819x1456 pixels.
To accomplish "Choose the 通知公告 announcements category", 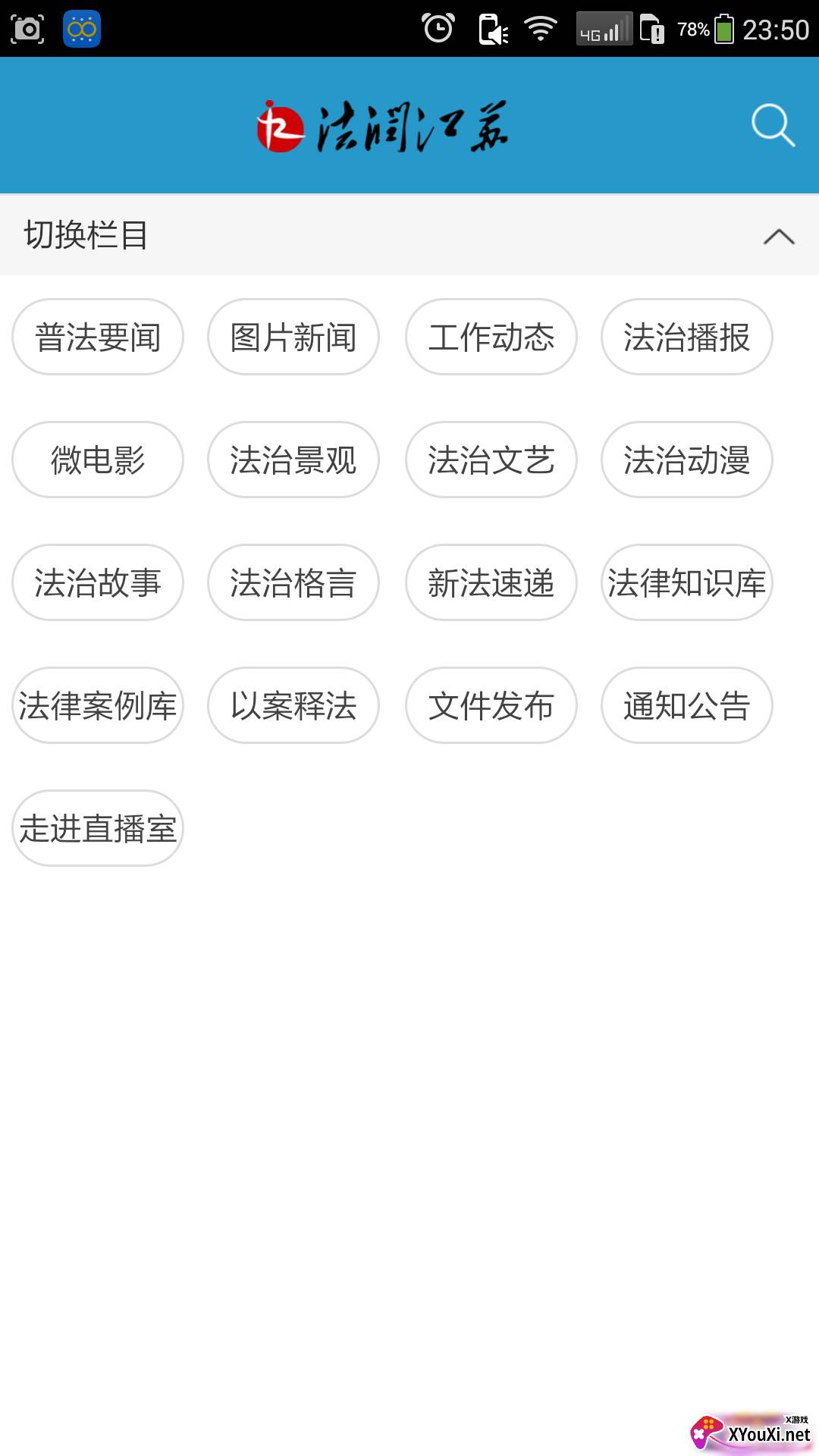I will coord(686,706).
